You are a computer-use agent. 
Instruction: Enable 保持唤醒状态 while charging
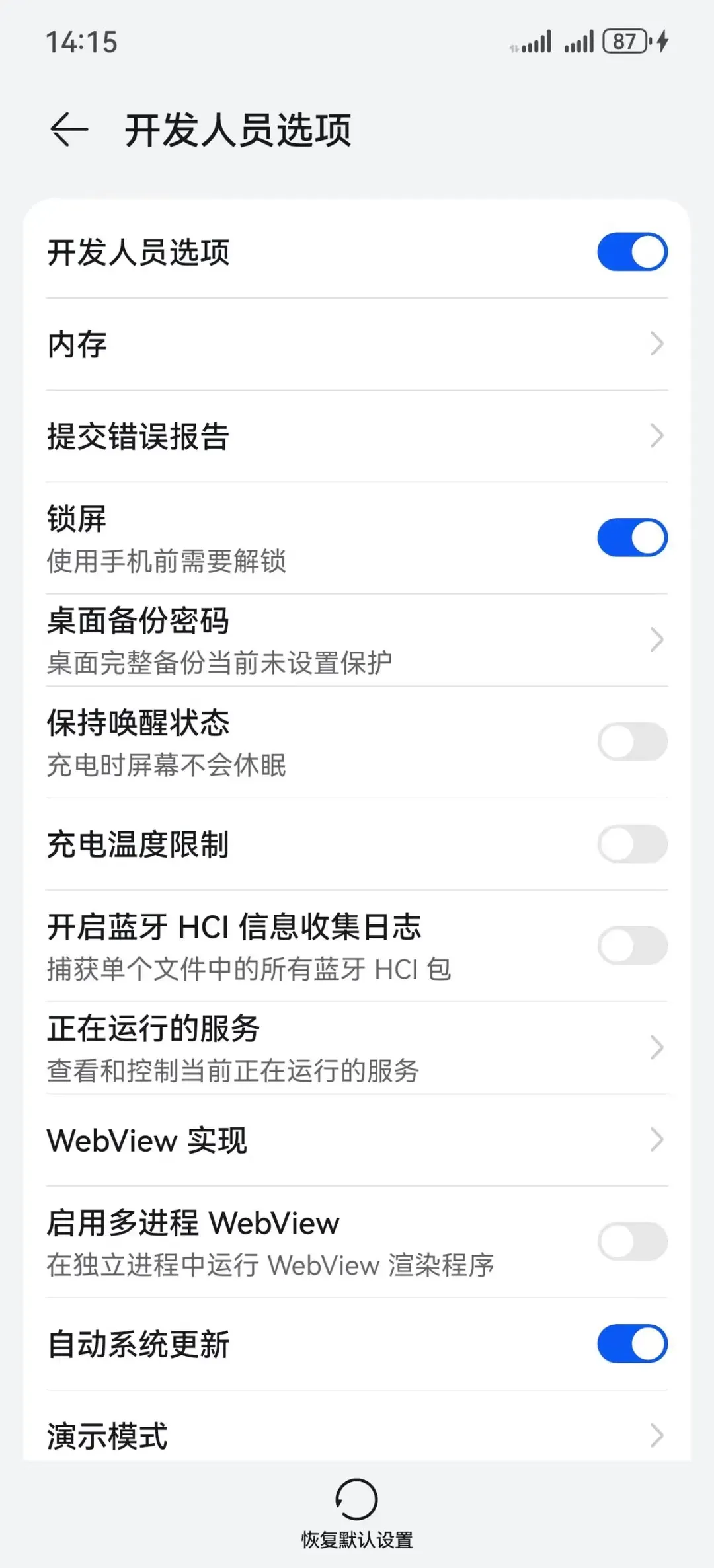pyautogui.click(x=632, y=741)
